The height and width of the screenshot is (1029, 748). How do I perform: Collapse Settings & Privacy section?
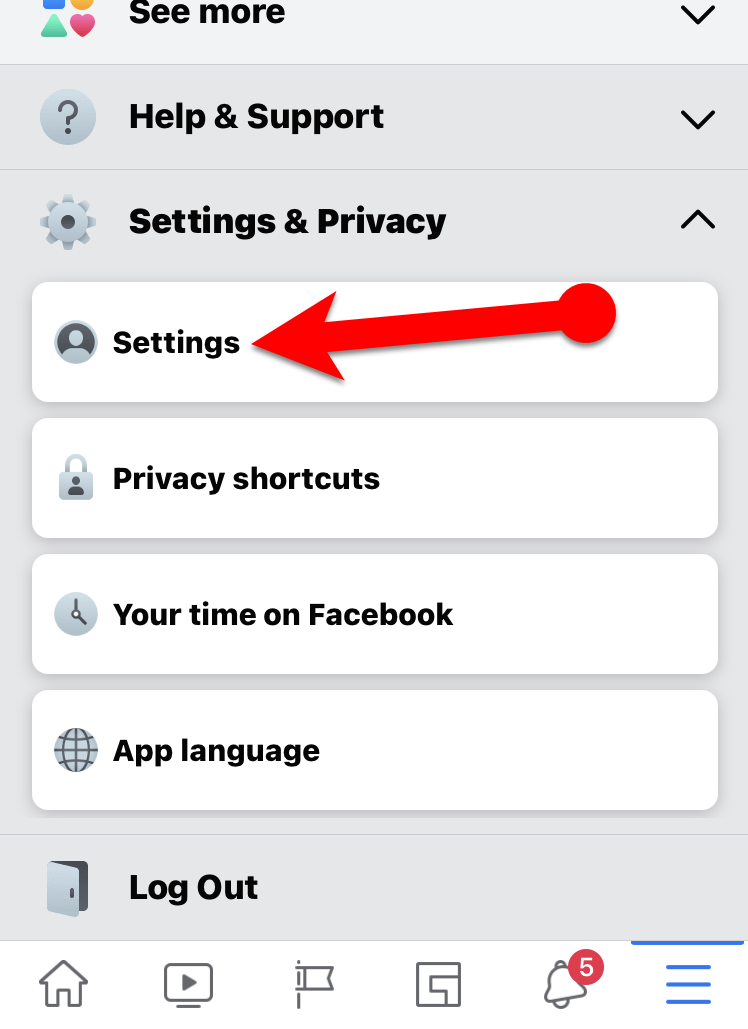coord(697,220)
